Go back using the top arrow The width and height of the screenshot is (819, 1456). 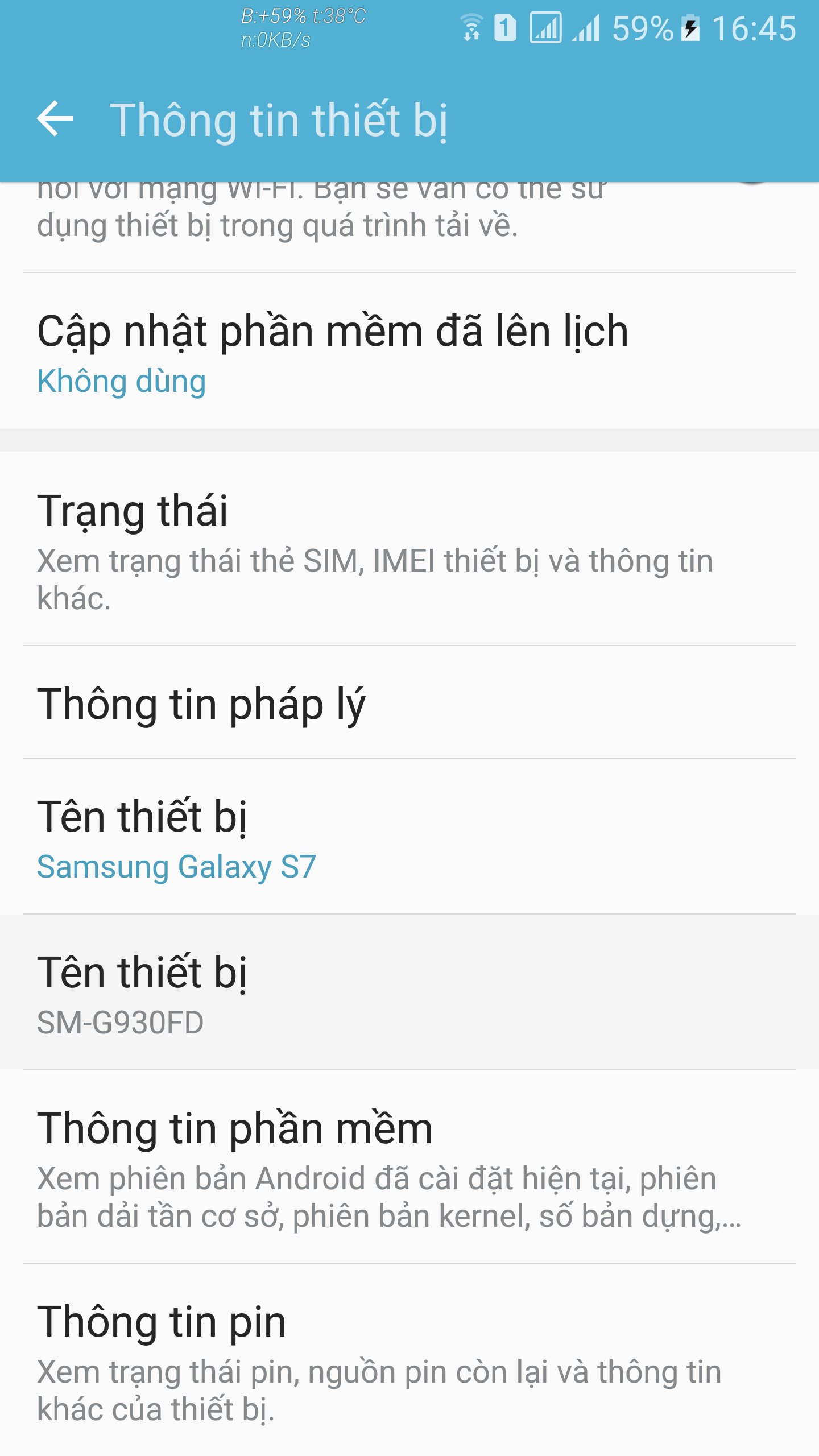55,119
